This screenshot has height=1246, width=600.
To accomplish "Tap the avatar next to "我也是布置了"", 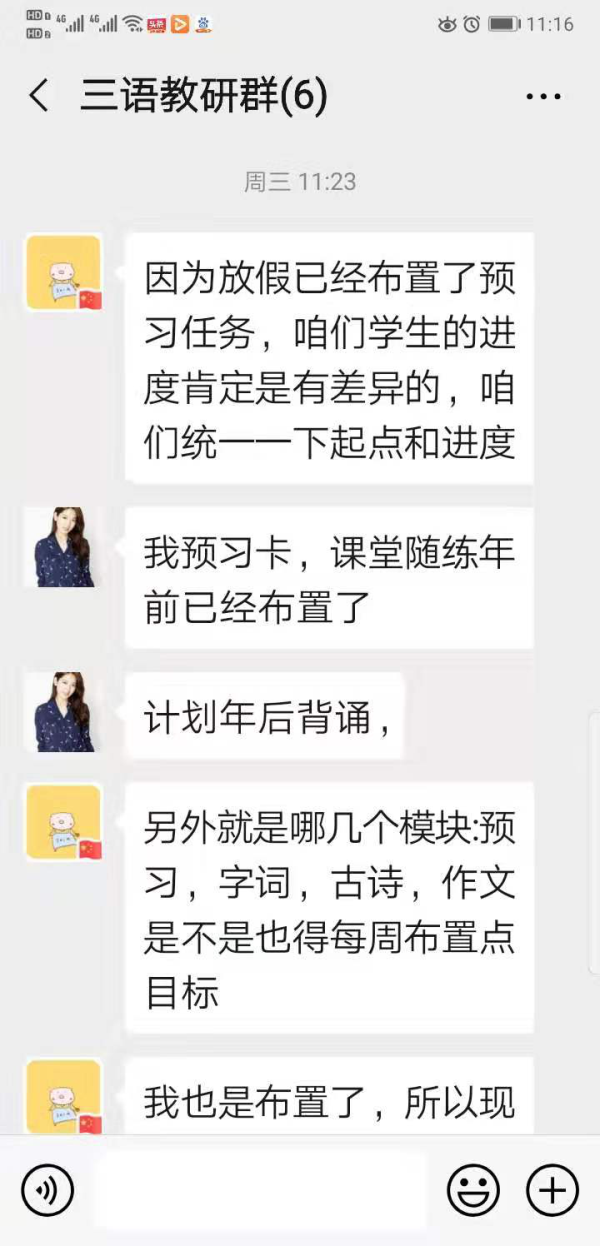I will click(x=63, y=1096).
